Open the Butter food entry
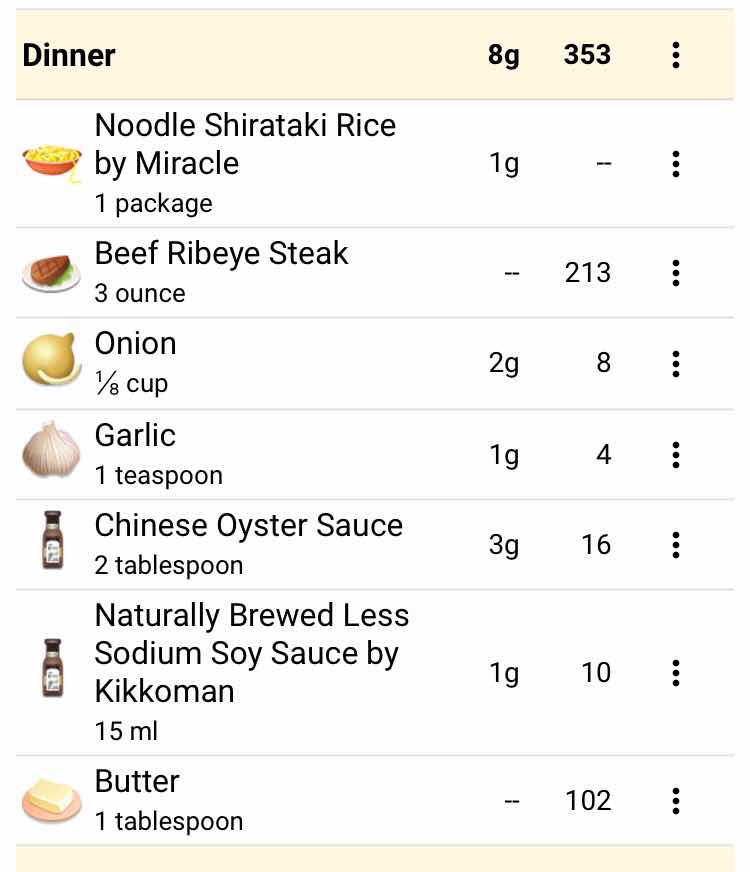This screenshot has width=750, height=872. (x=137, y=800)
